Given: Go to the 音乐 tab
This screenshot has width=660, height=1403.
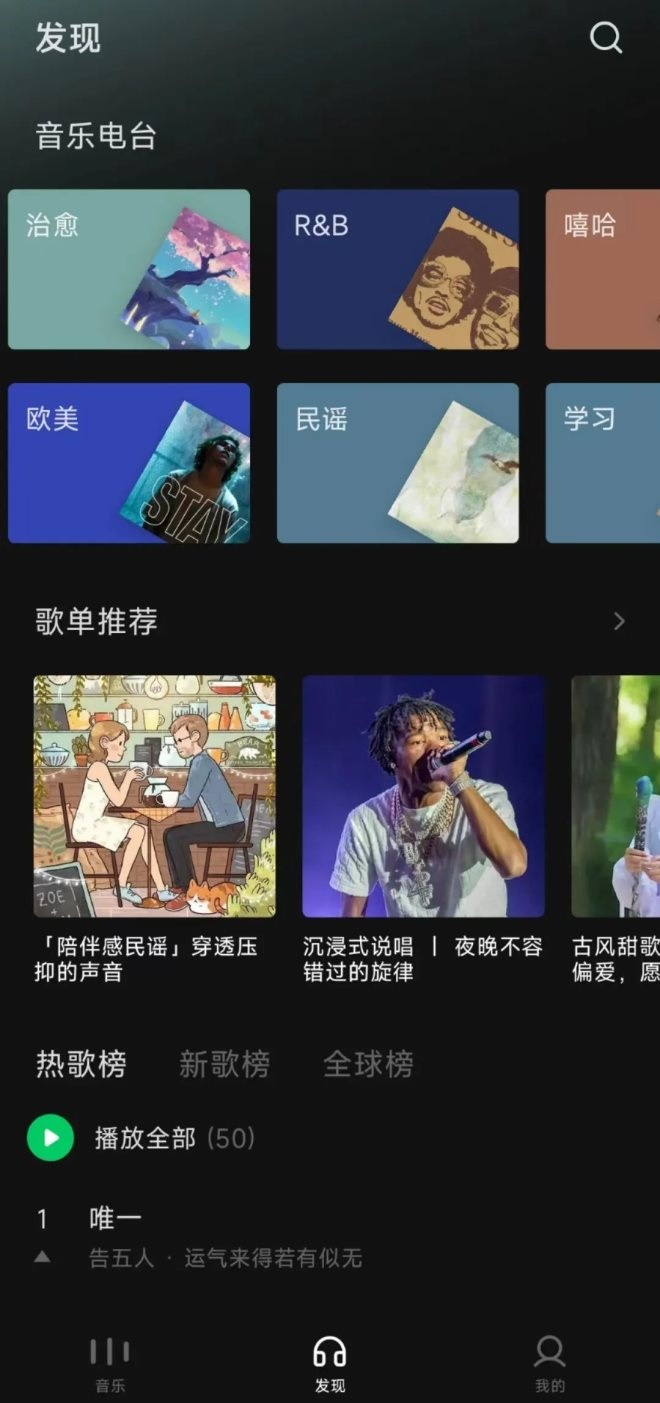Looking at the screenshot, I should click(110, 1364).
